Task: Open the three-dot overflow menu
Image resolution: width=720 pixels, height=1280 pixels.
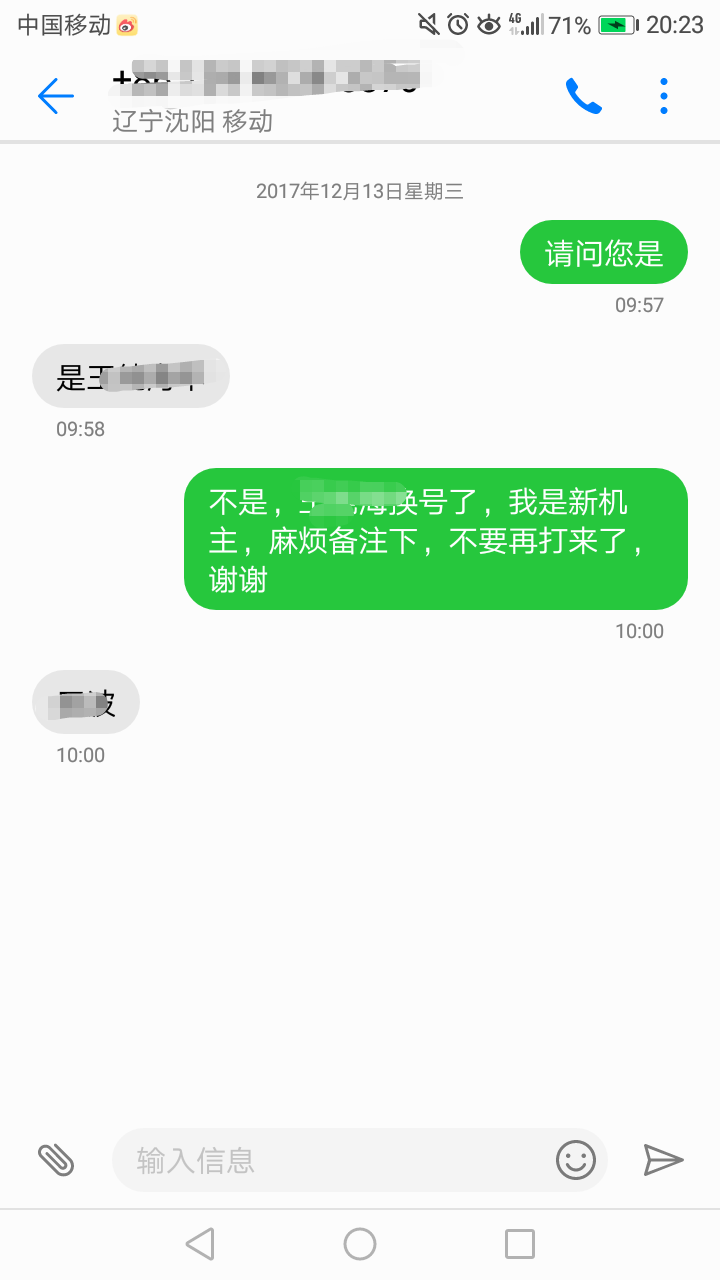Action: click(664, 96)
